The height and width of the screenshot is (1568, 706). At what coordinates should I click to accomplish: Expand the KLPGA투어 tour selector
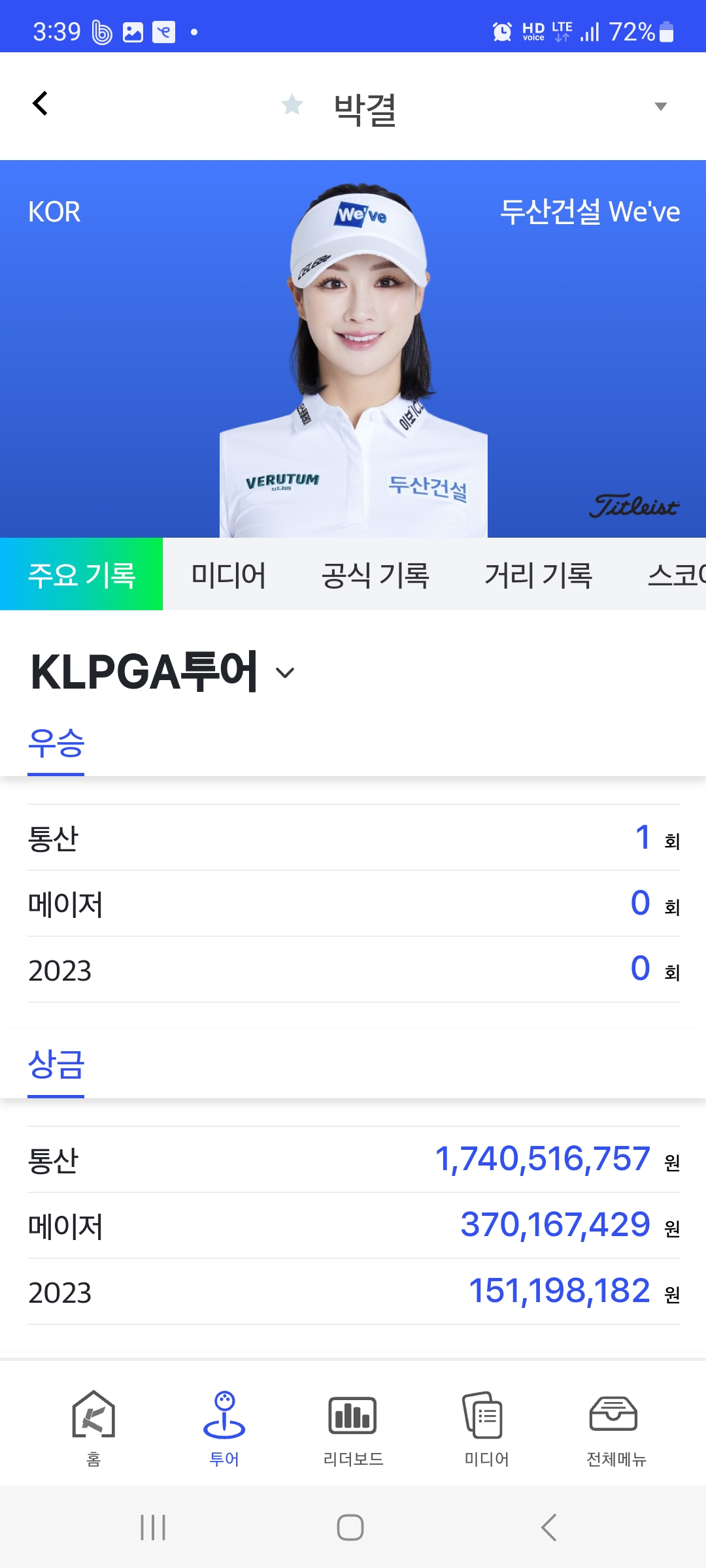(x=163, y=672)
